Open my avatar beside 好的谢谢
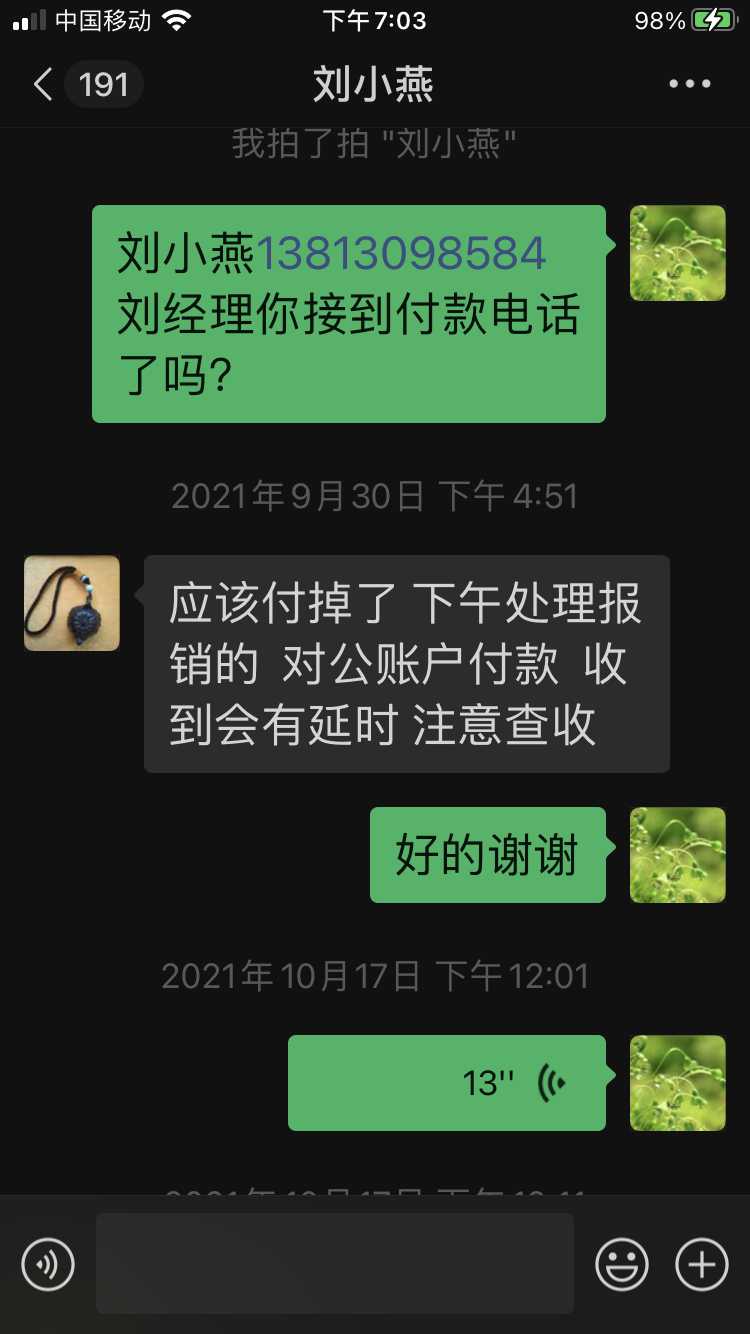 [677, 855]
